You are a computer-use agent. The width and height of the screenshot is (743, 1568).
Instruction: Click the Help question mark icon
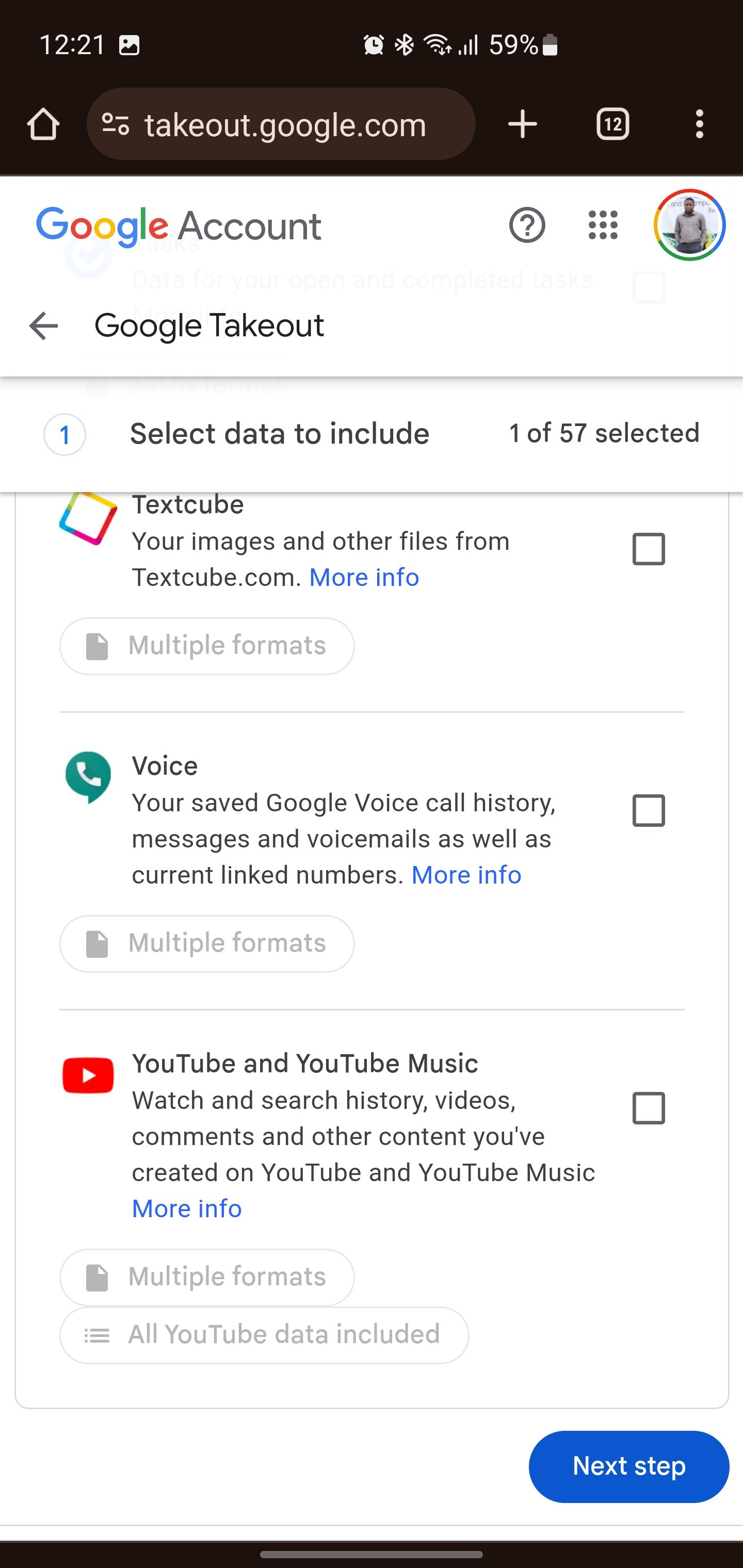527,225
